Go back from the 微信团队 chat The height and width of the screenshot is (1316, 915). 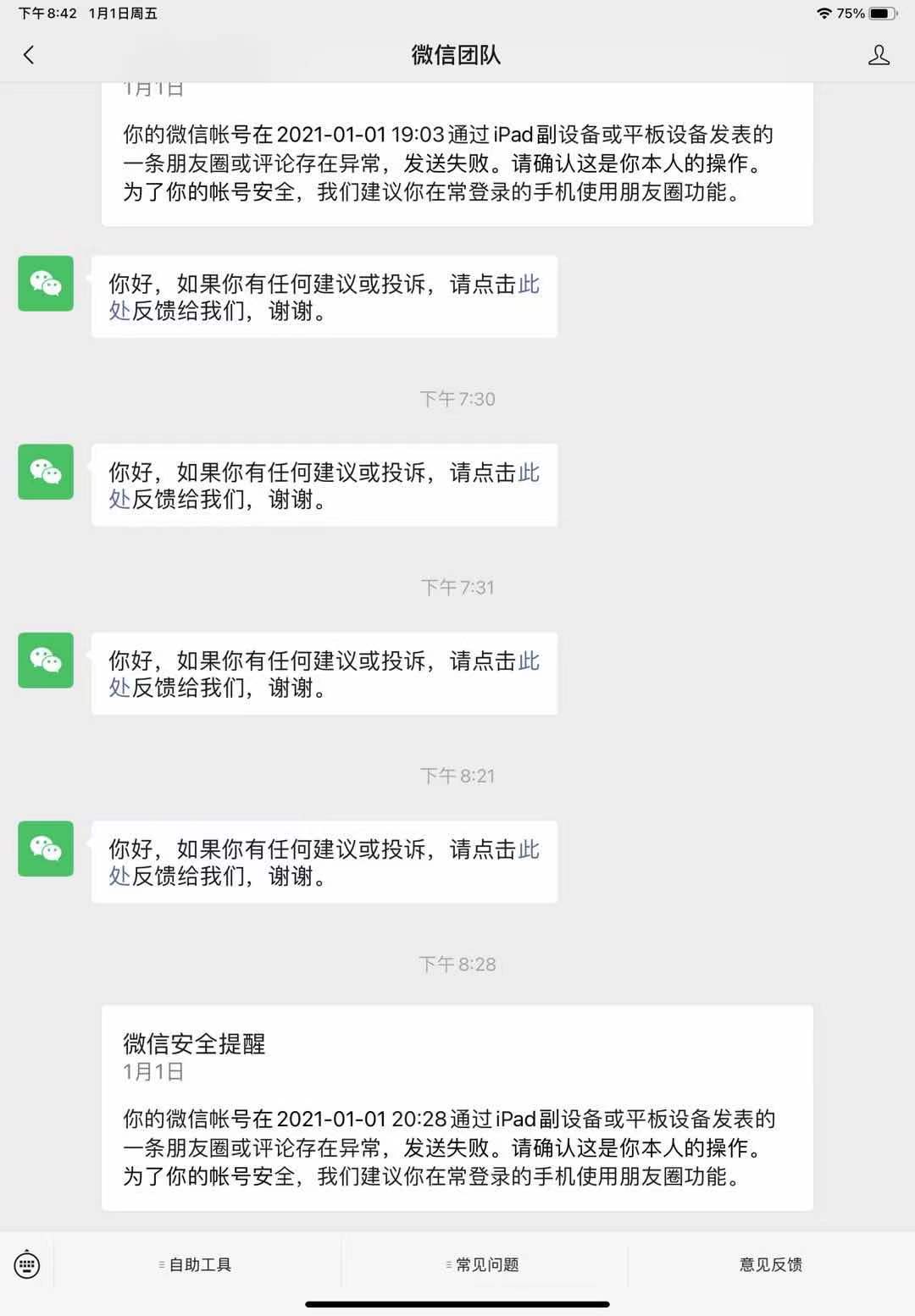click(29, 55)
